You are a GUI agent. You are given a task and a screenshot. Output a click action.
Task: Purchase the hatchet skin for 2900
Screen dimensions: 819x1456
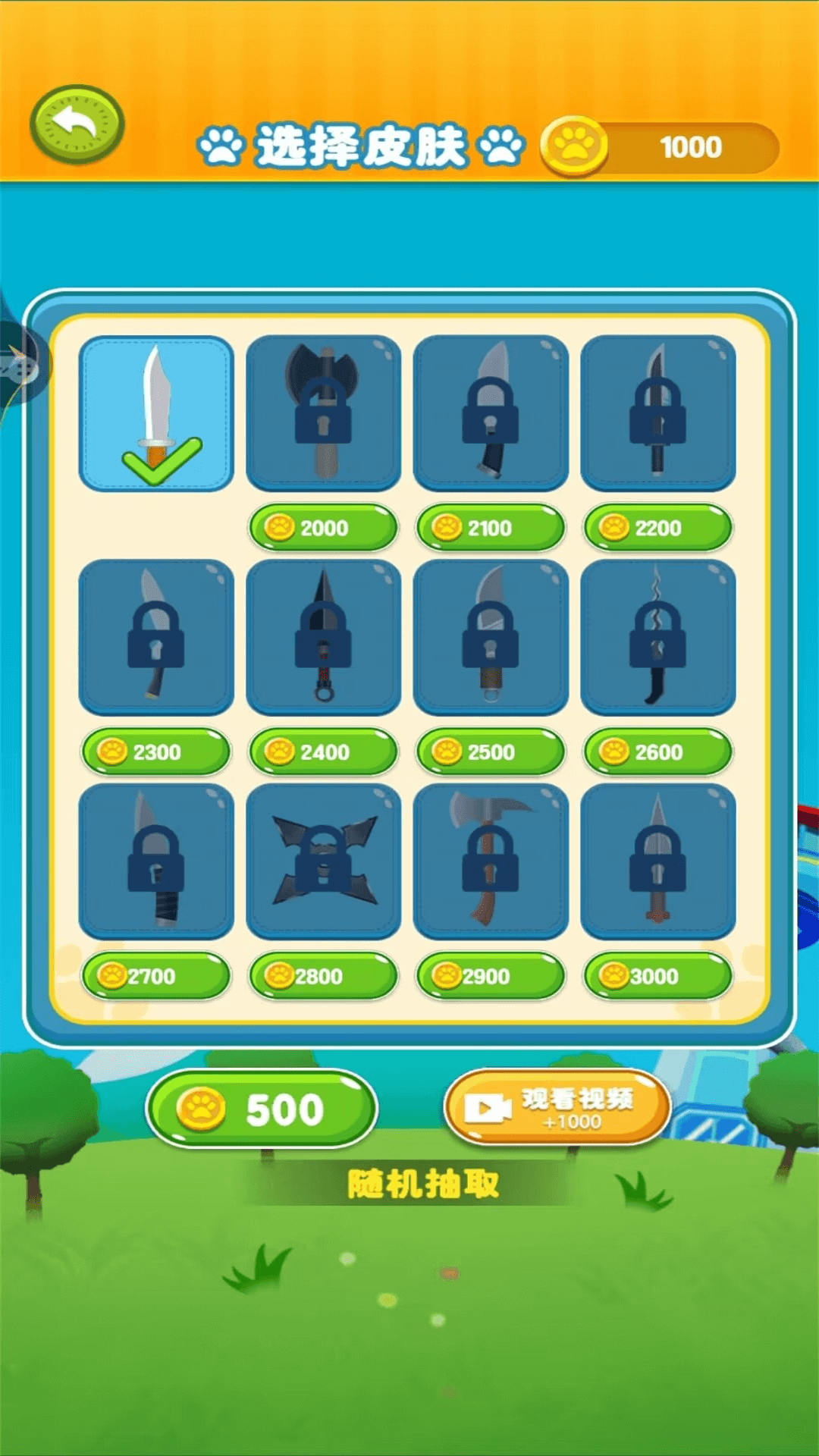click(x=491, y=976)
